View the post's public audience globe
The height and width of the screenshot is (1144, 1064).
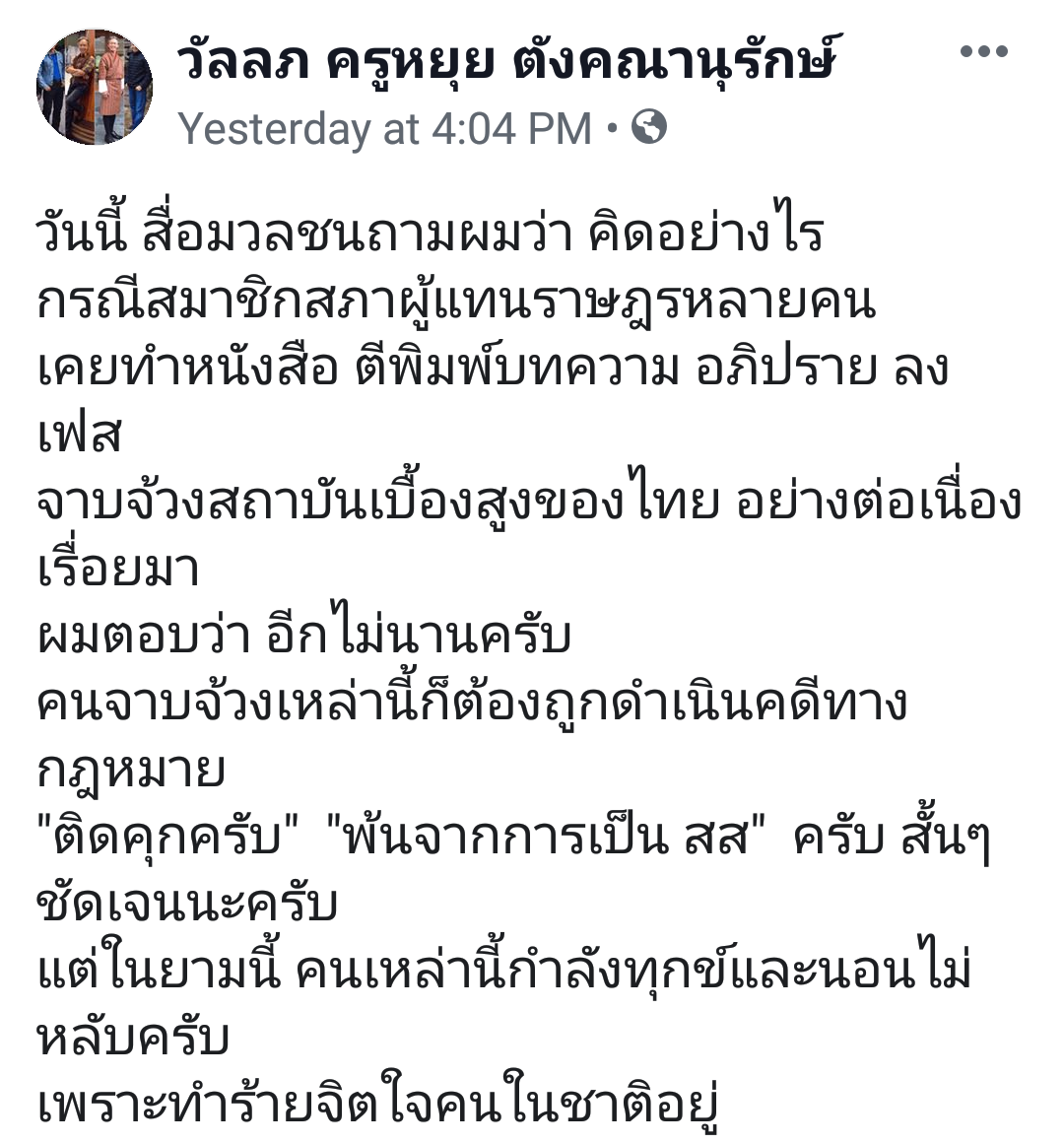[x=649, y=128]
